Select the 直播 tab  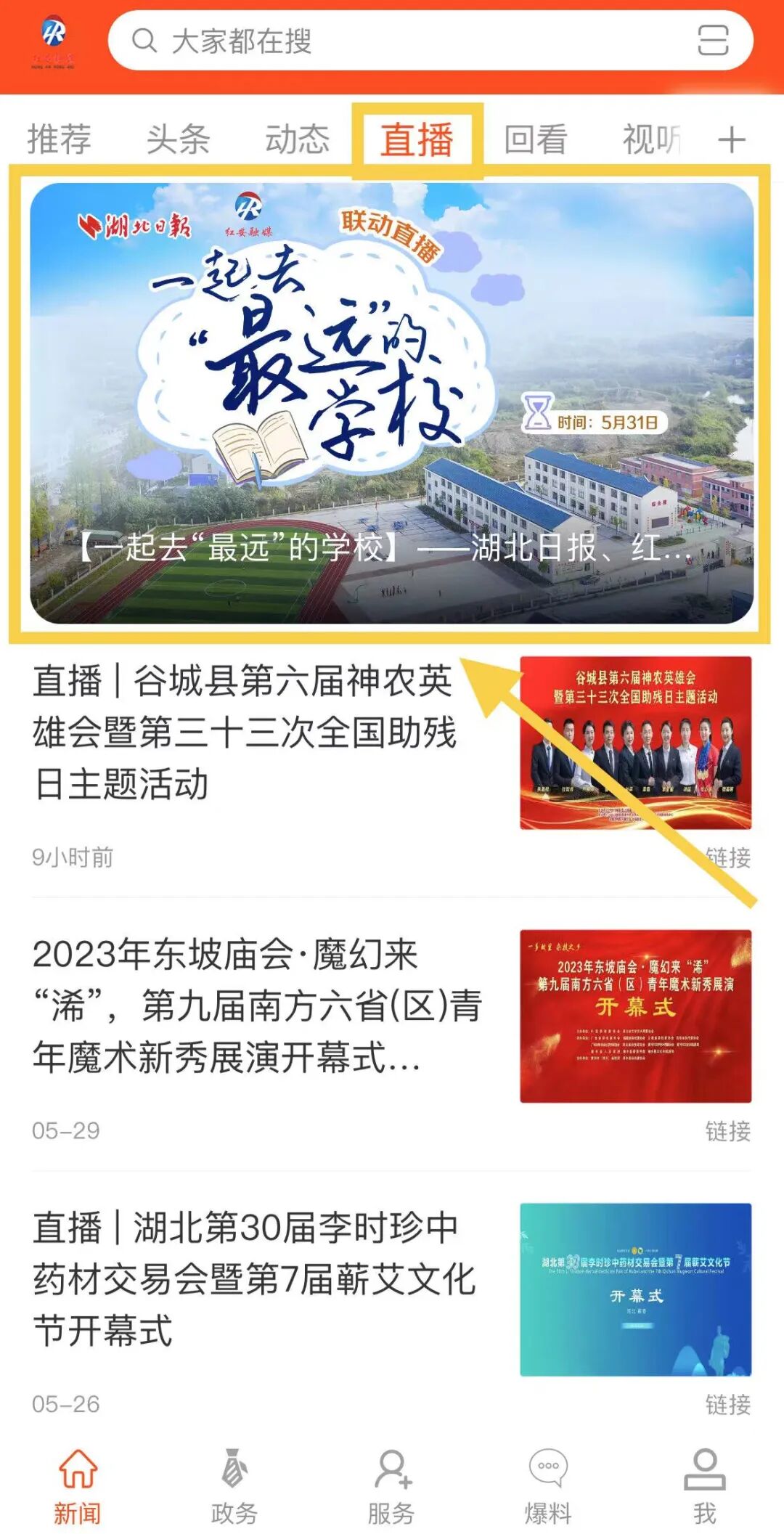417,139
